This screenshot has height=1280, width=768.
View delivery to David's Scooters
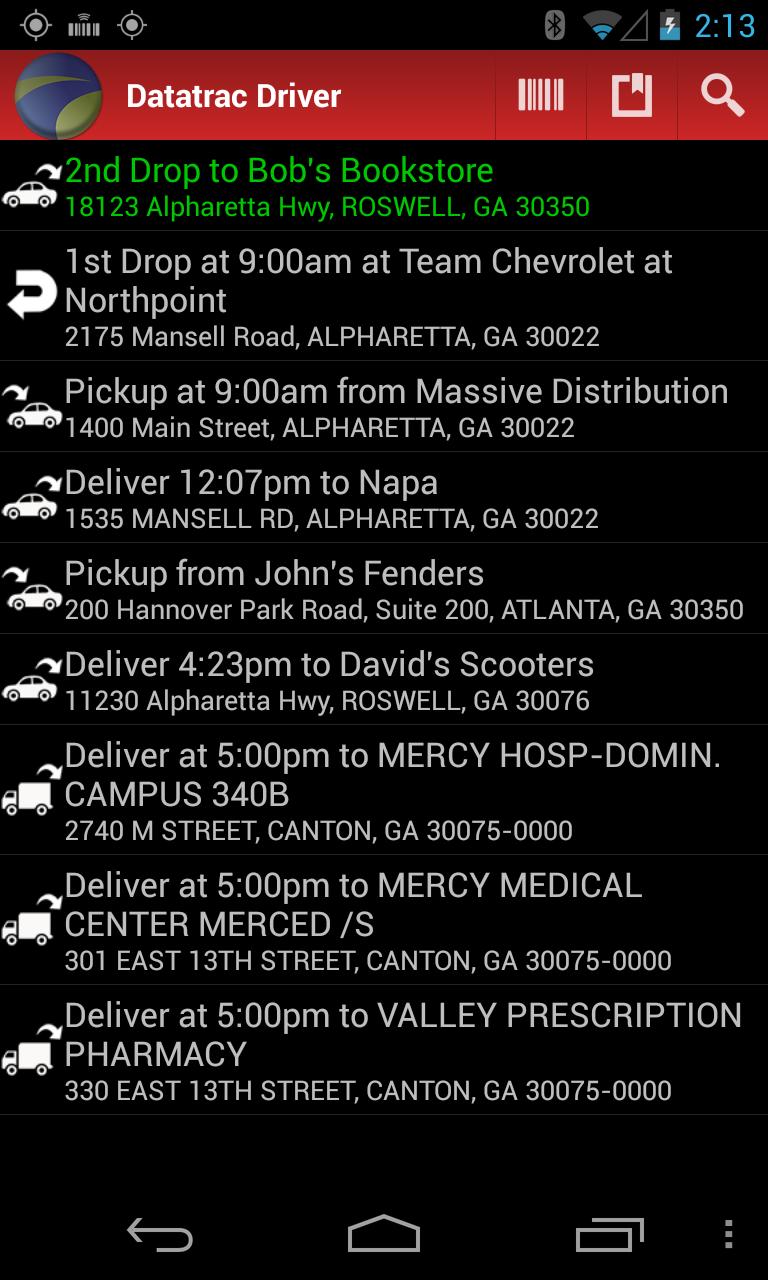click(384, 680)
